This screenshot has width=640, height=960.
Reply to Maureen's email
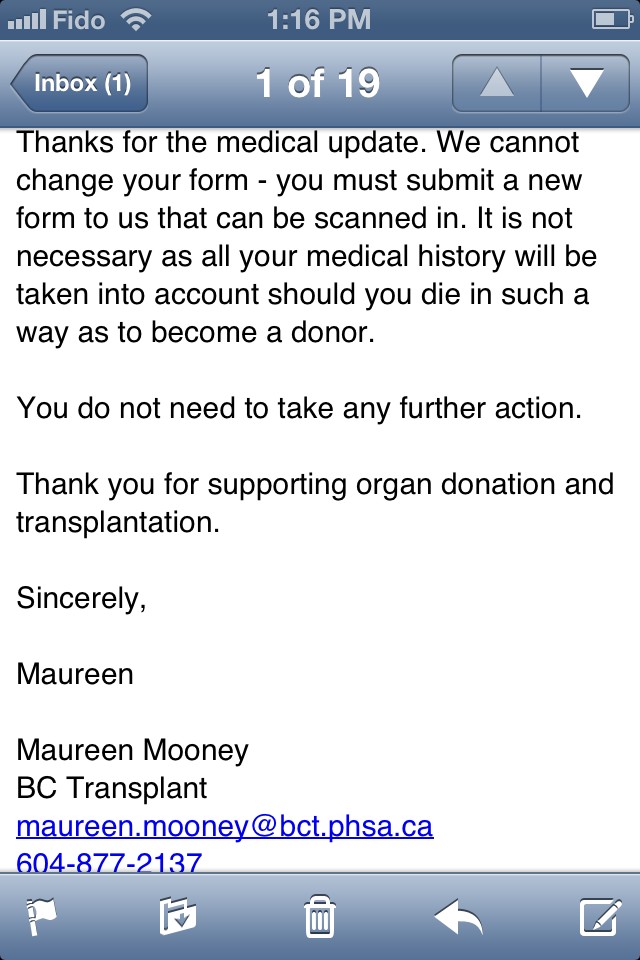pyautogui.click(x=459, y=916)
